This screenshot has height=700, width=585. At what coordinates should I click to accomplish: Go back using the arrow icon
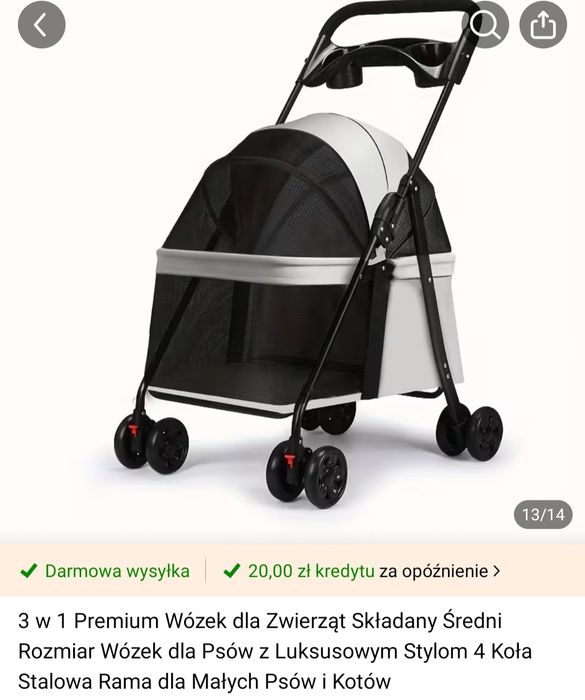point(42,24)
